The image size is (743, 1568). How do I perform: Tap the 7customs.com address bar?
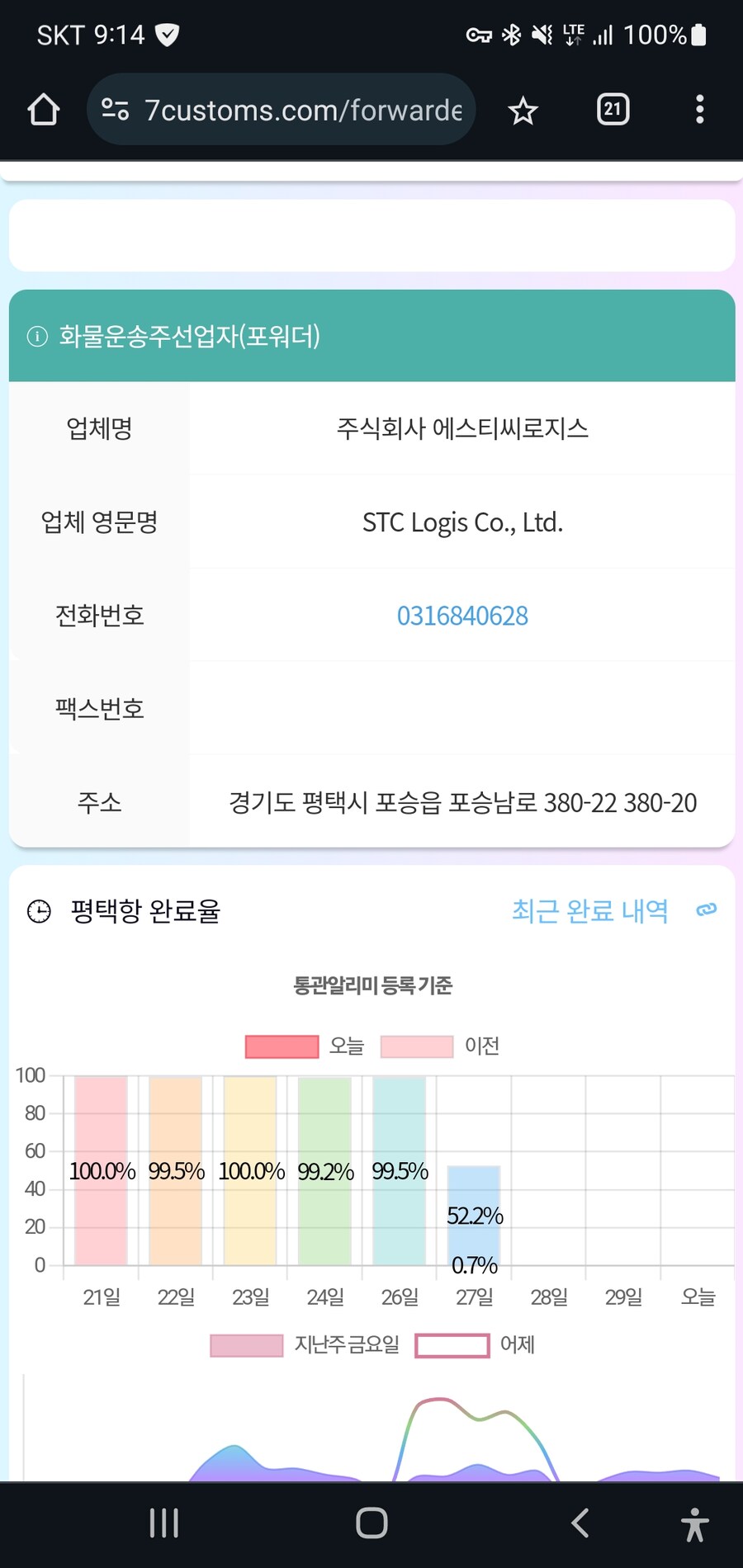tap(302, 110)
